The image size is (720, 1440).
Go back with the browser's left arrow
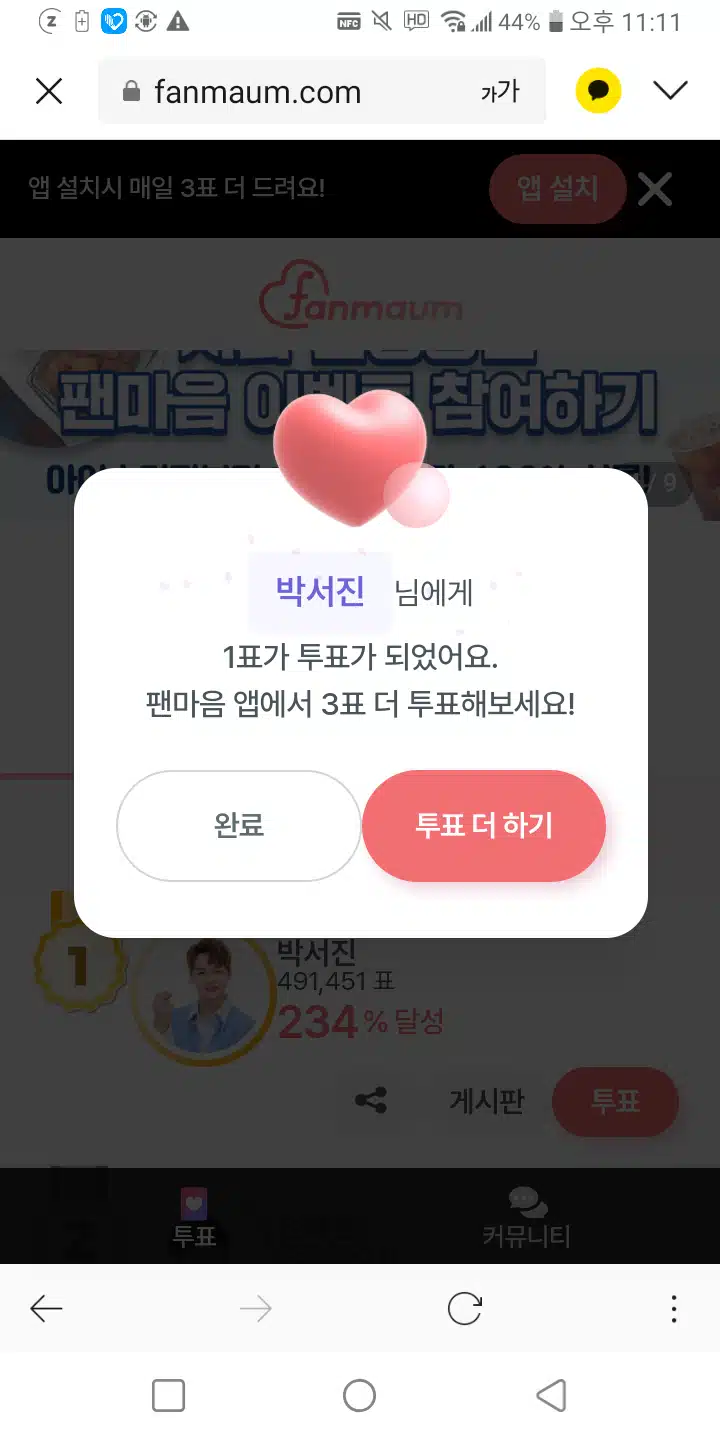click(x=46, y=1308)
